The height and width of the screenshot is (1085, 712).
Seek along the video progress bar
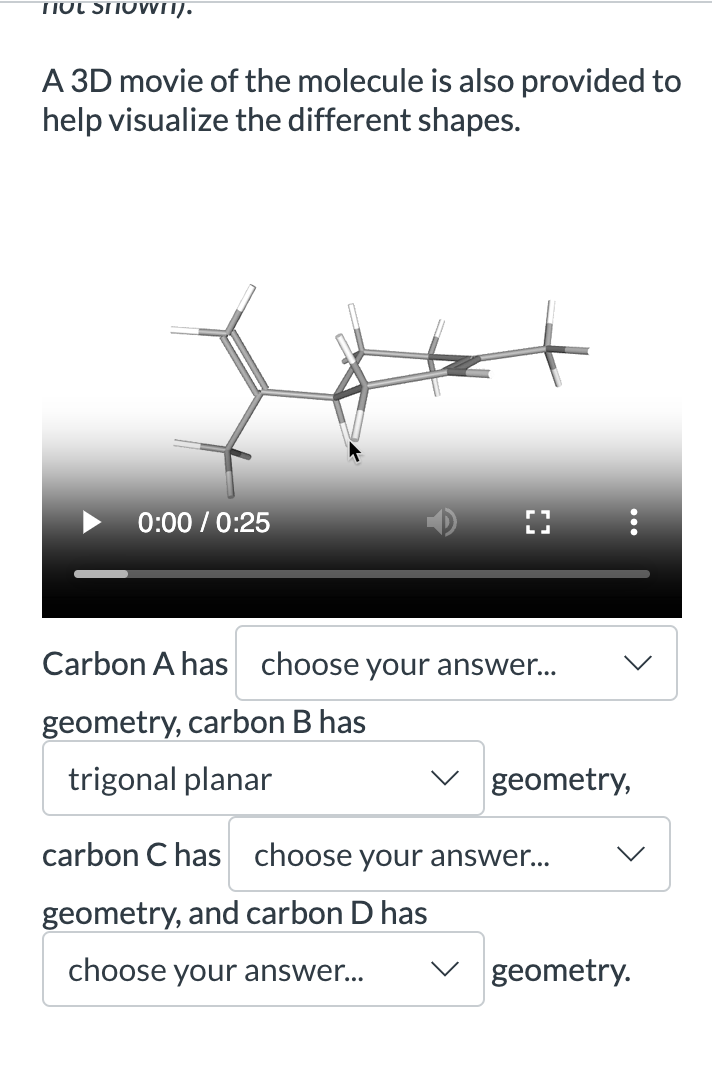pos(362,574)
